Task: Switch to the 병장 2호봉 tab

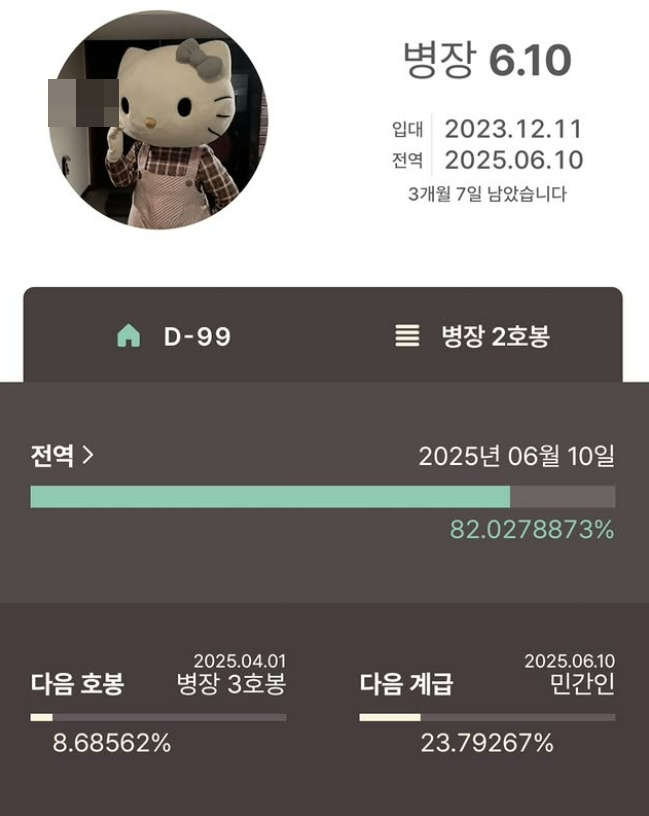Action: pyautogui.click(x=472, y=336)
